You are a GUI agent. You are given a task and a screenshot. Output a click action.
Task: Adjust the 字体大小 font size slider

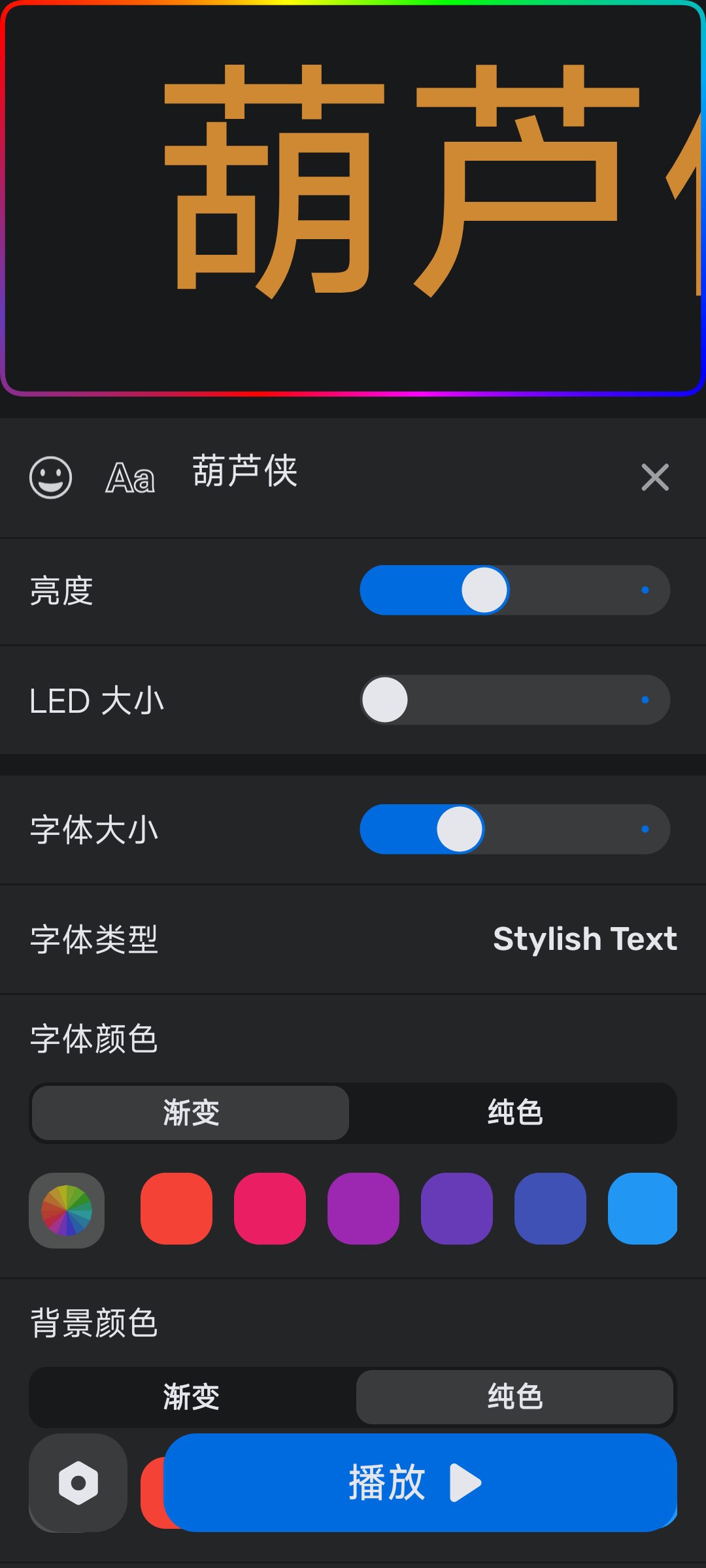pyautogui.click(x=460, y=829)
